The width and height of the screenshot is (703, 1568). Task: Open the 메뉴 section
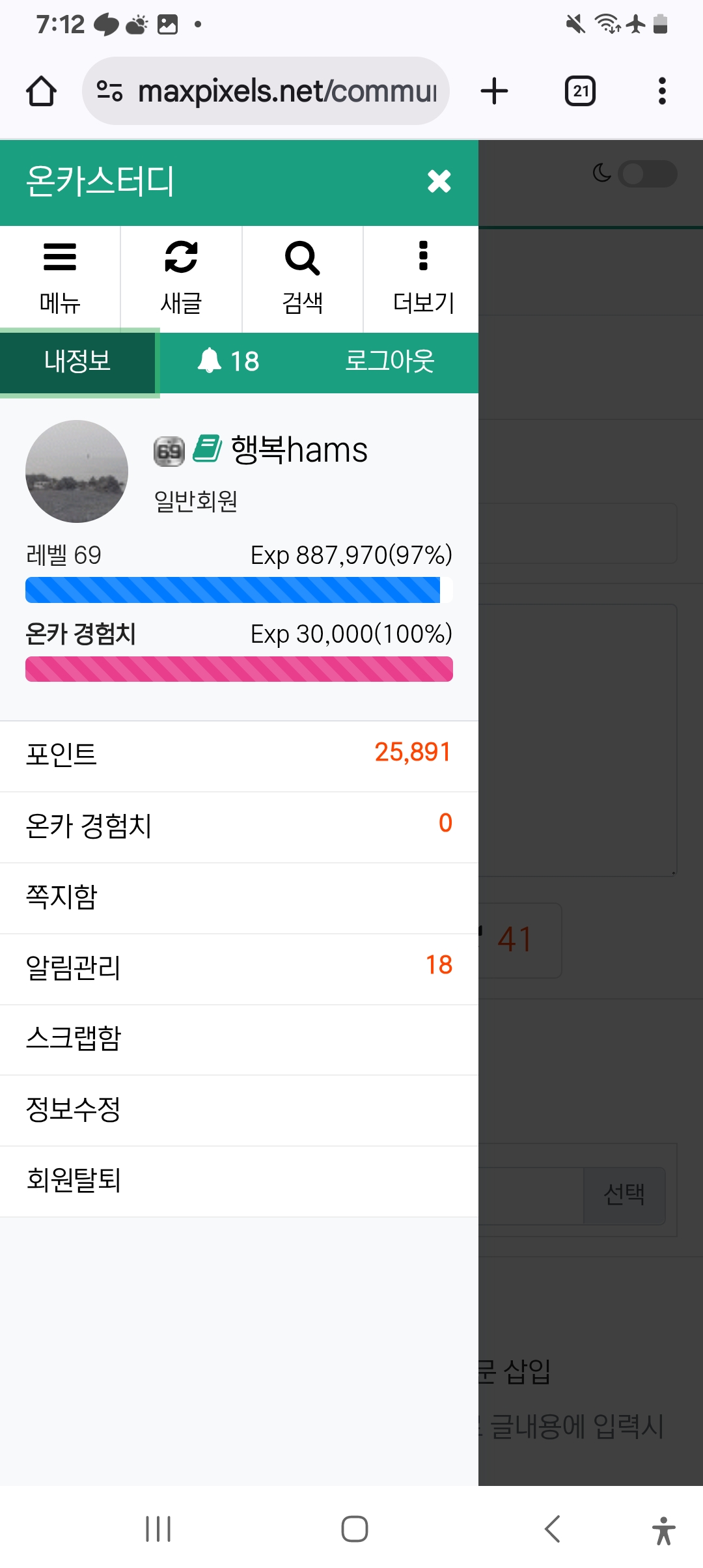(x=60, y=279)
